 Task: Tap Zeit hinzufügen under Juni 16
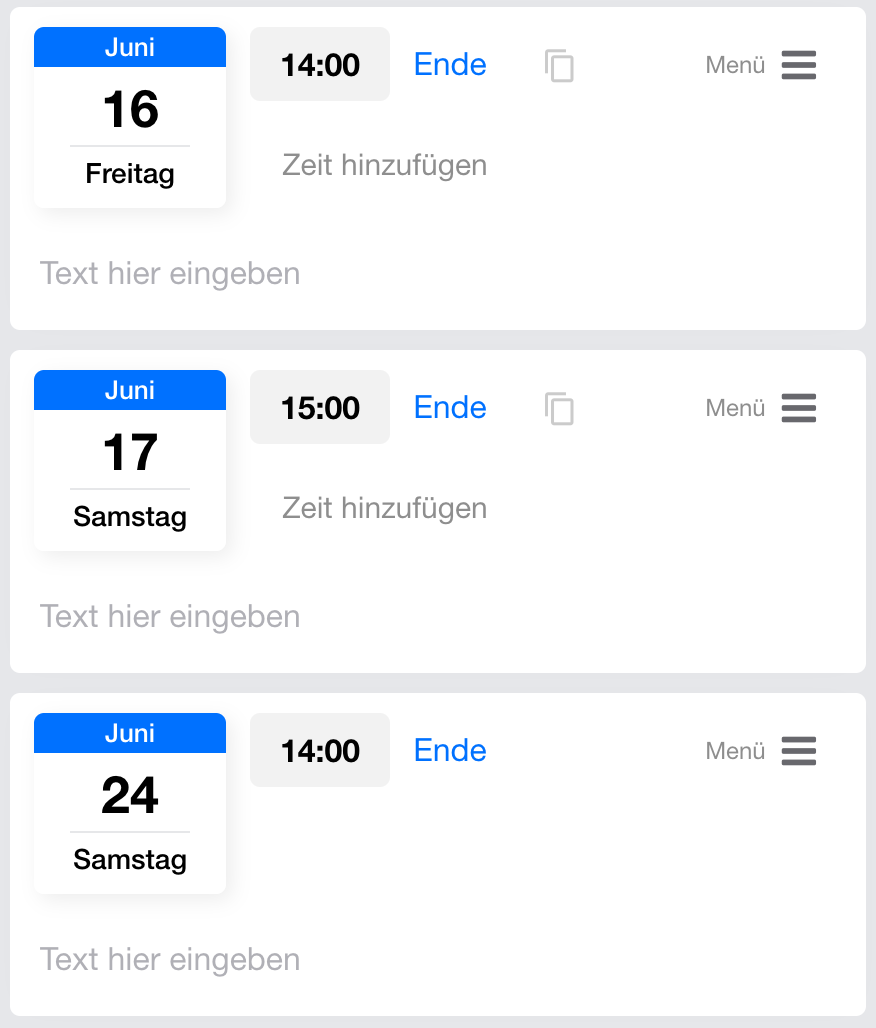coord(384,165)
